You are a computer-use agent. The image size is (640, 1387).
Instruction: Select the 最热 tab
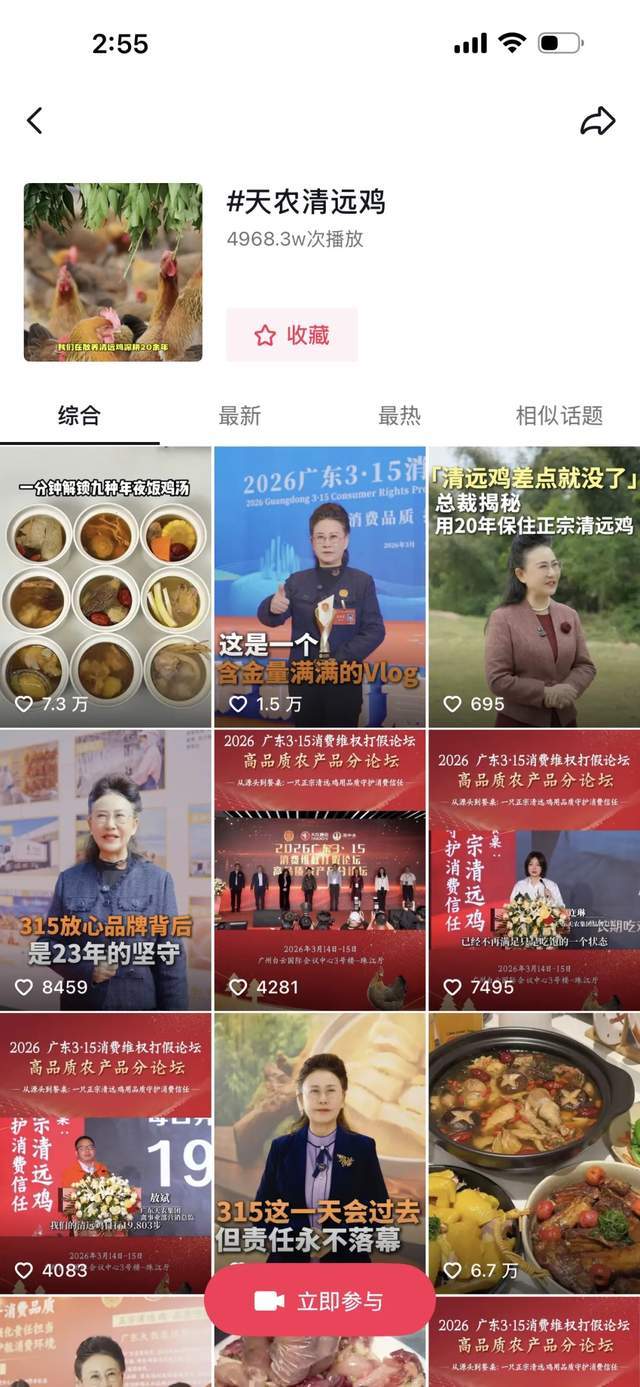coord(399,415)
